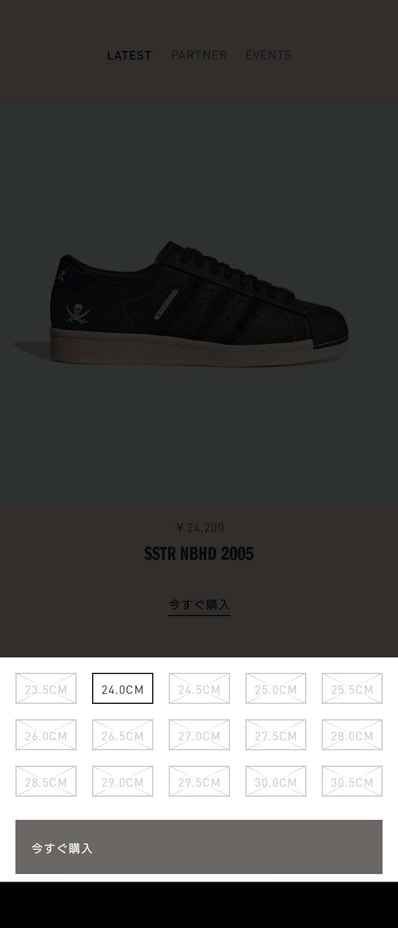398x928 pixels.
Task: Select the 30.5CM size box
Action: coord(352,781)
